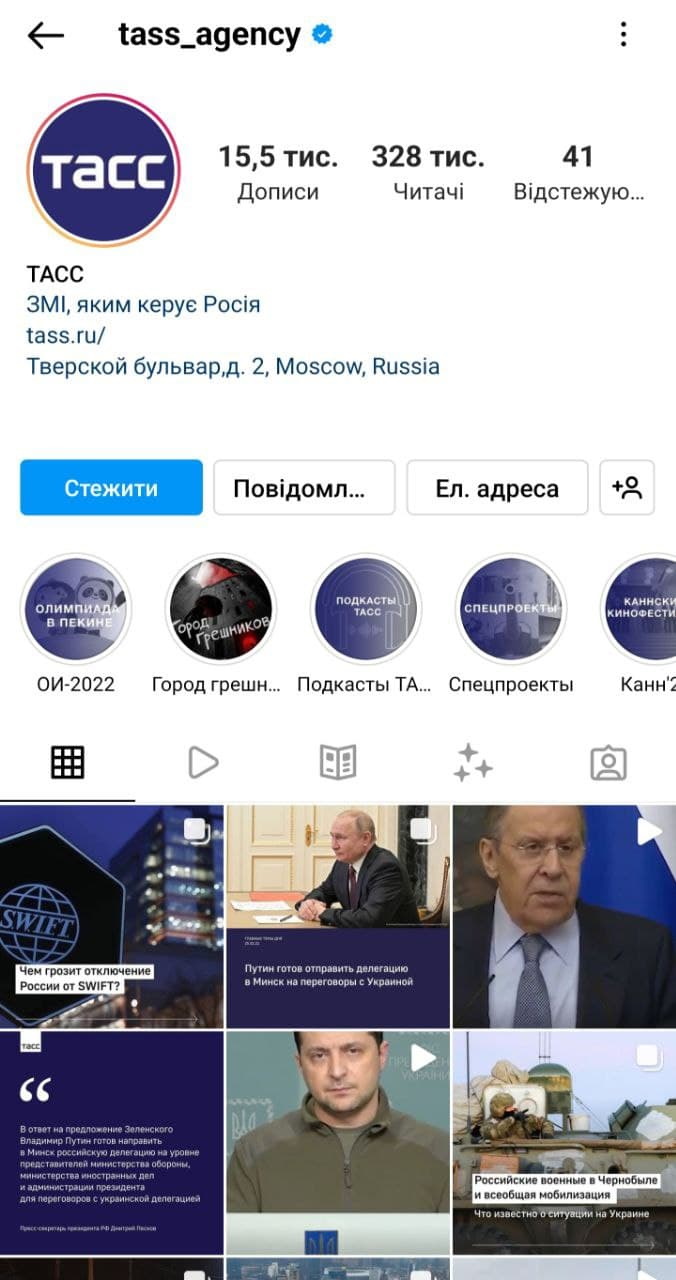
Task: Open the Спецпроекты story highlight
Action: click(x=510, y=609)
